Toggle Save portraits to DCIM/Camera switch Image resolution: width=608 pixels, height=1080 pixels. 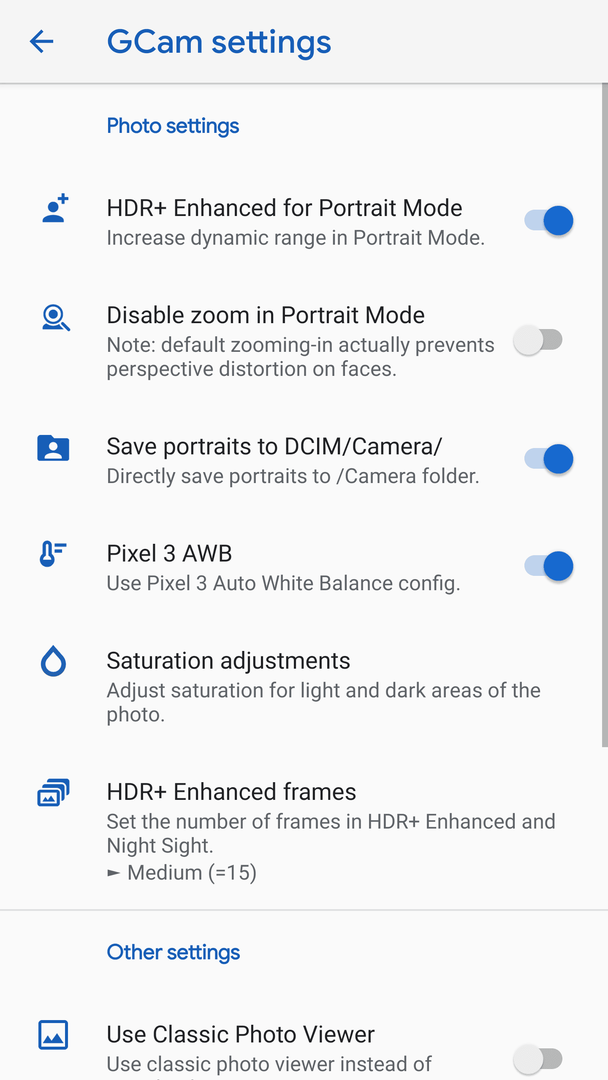[x=549, y=459]
